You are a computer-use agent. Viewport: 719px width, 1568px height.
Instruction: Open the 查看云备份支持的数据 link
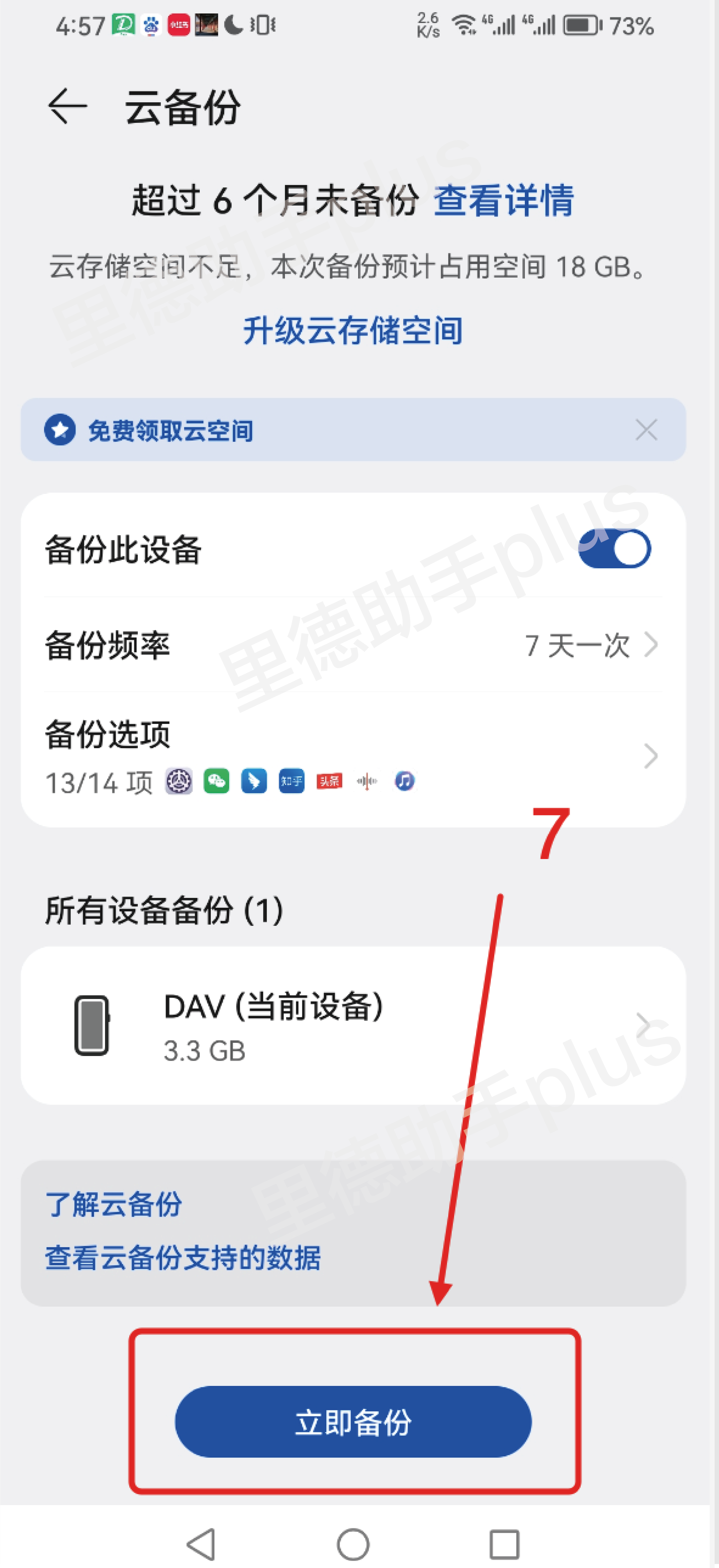[183, 1258]
